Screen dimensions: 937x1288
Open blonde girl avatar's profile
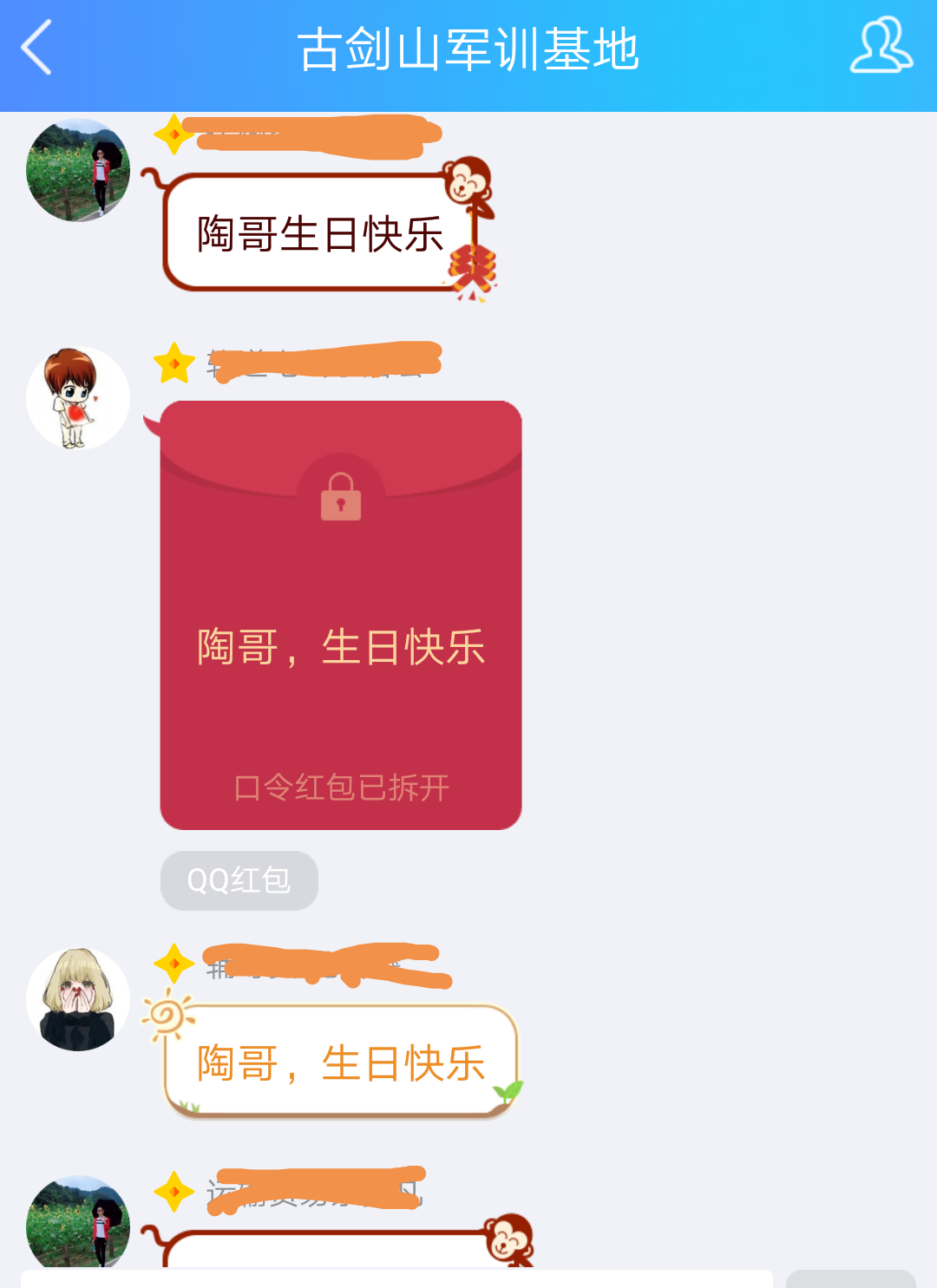click(x=78, y=999)
